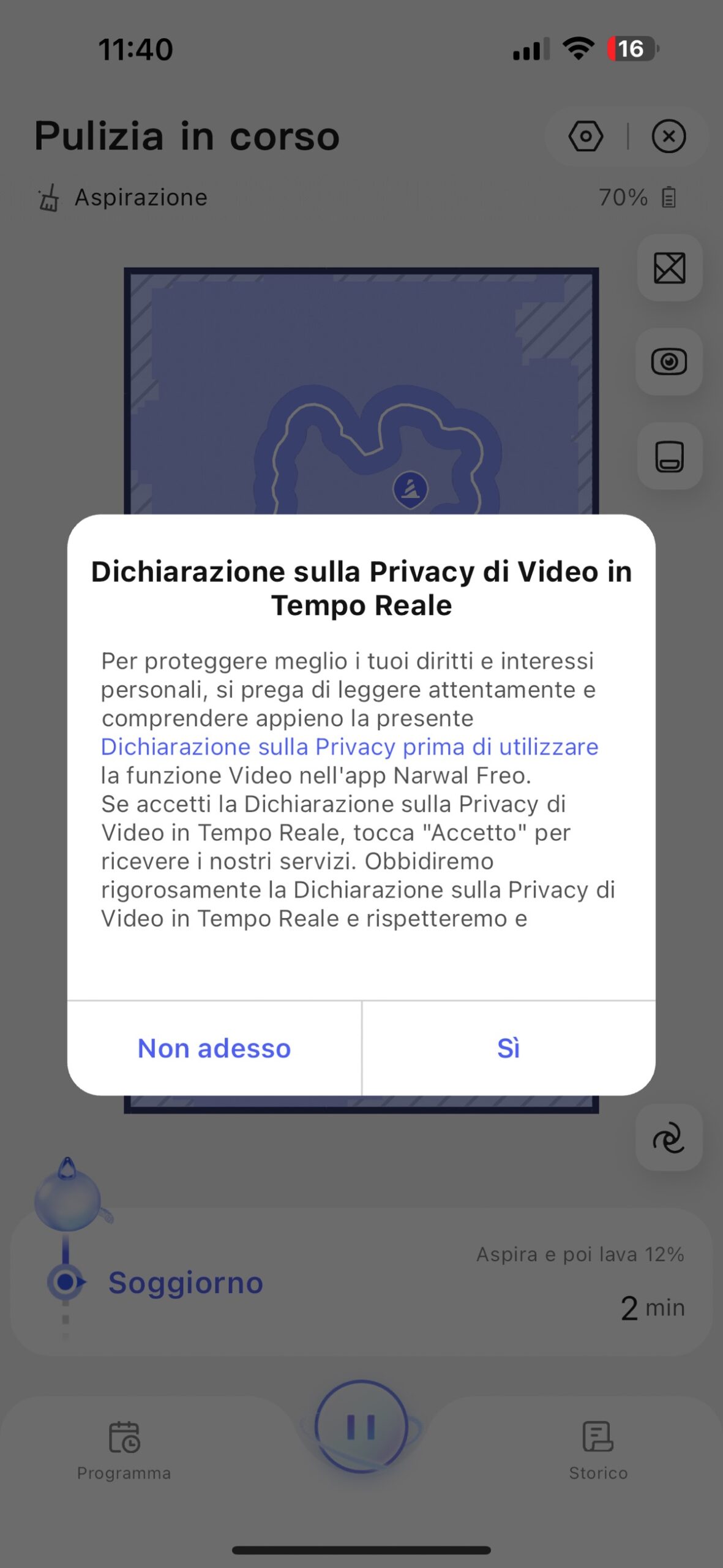Decline with the Non adesso button
Viewport: 723px width, 1568px height.
(214, 1049)
